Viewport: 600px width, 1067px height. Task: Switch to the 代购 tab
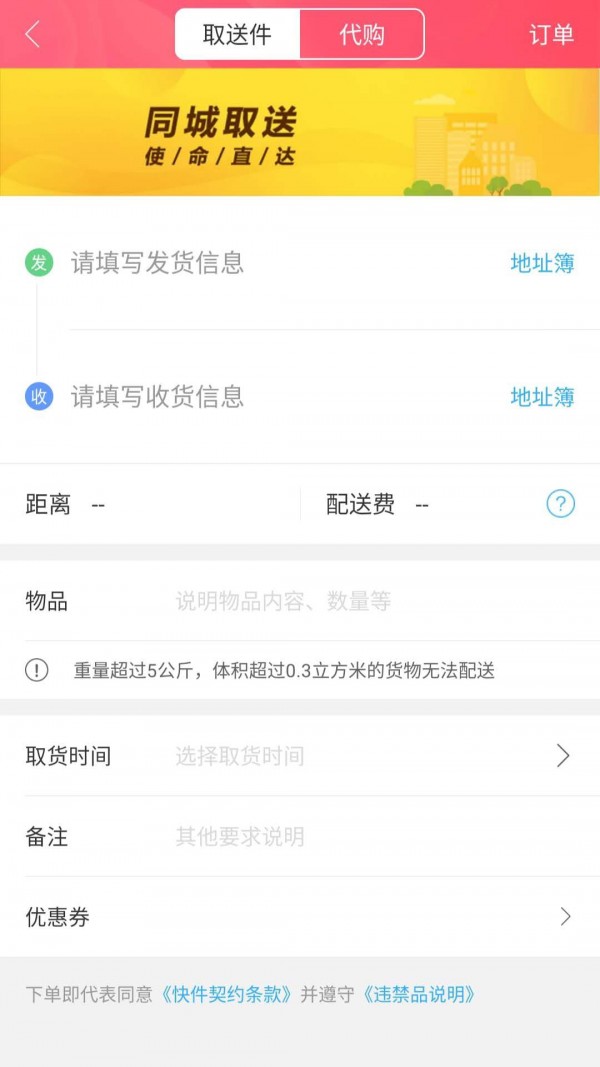[x=361, y=35]
